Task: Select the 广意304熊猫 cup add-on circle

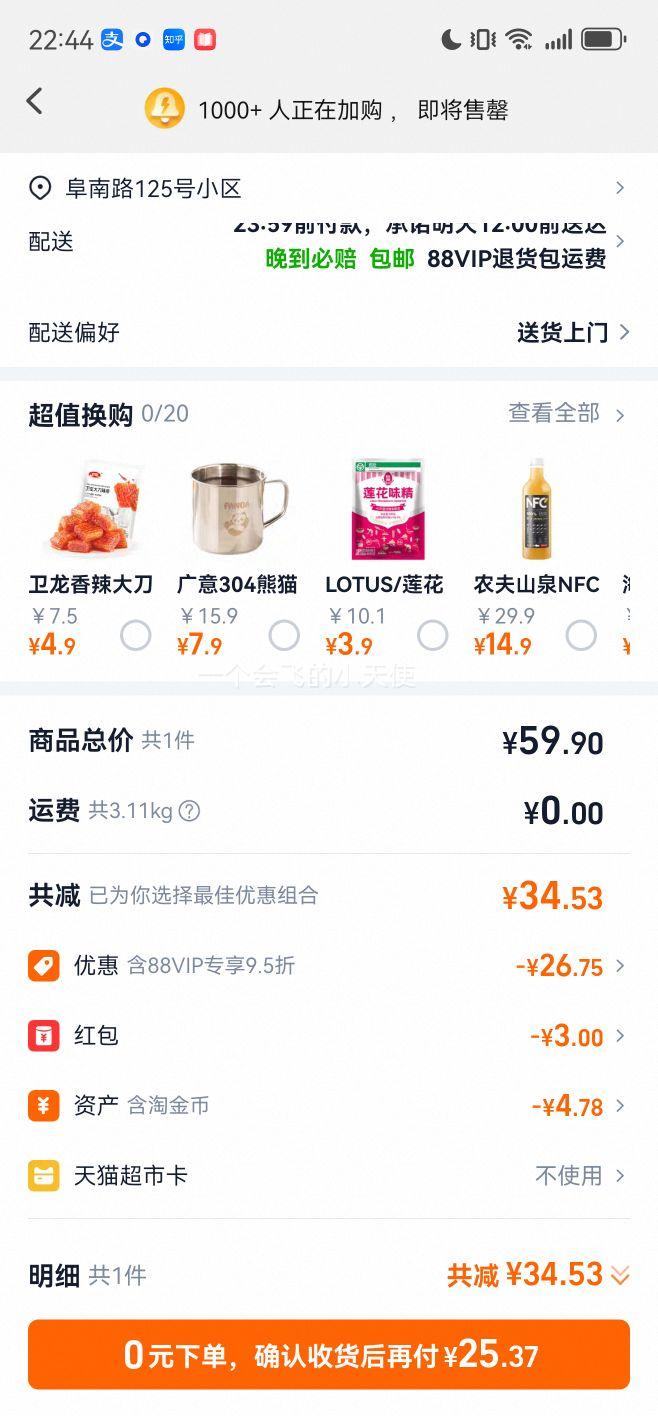Action: click(284, 635)
